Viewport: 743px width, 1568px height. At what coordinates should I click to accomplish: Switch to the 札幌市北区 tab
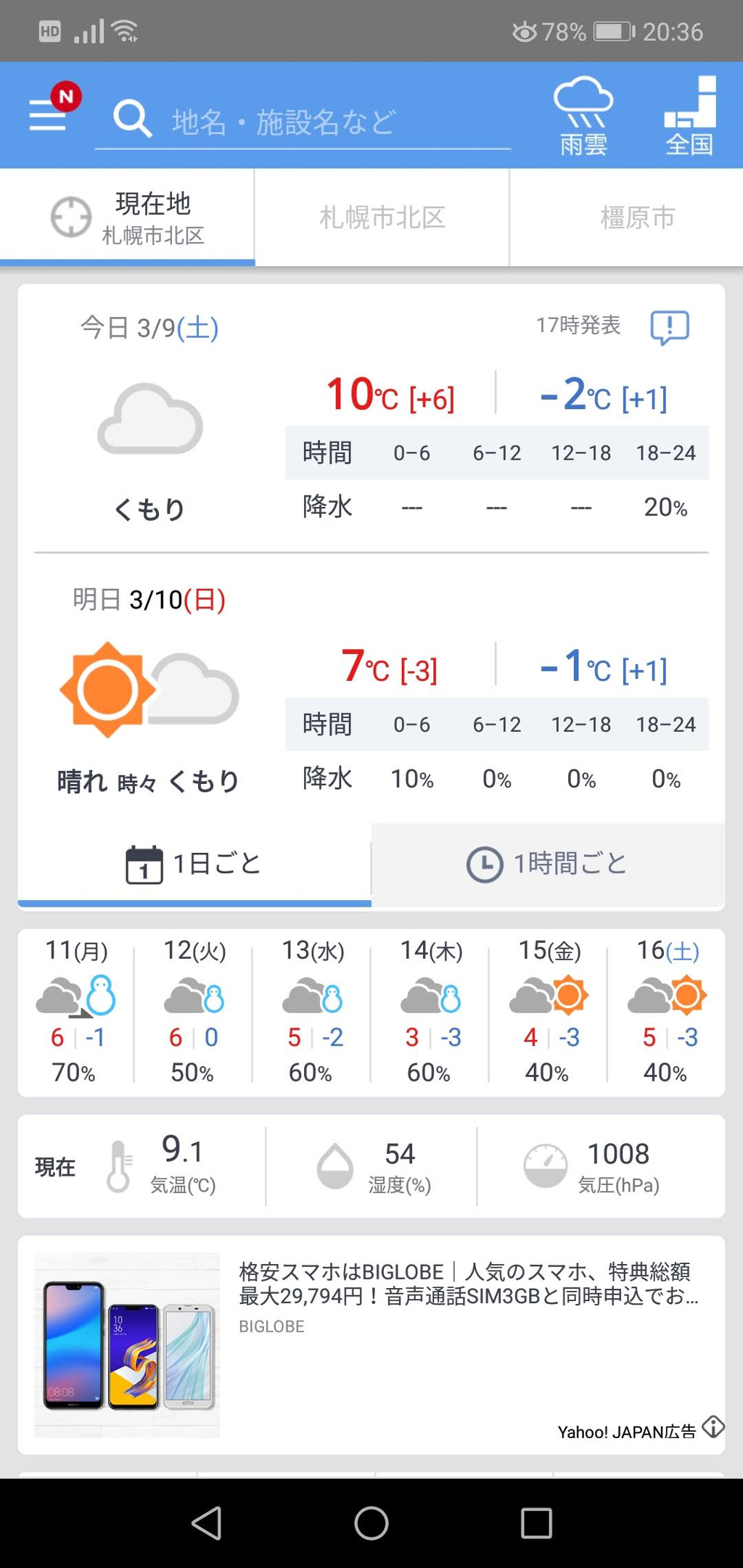(382, 218)
